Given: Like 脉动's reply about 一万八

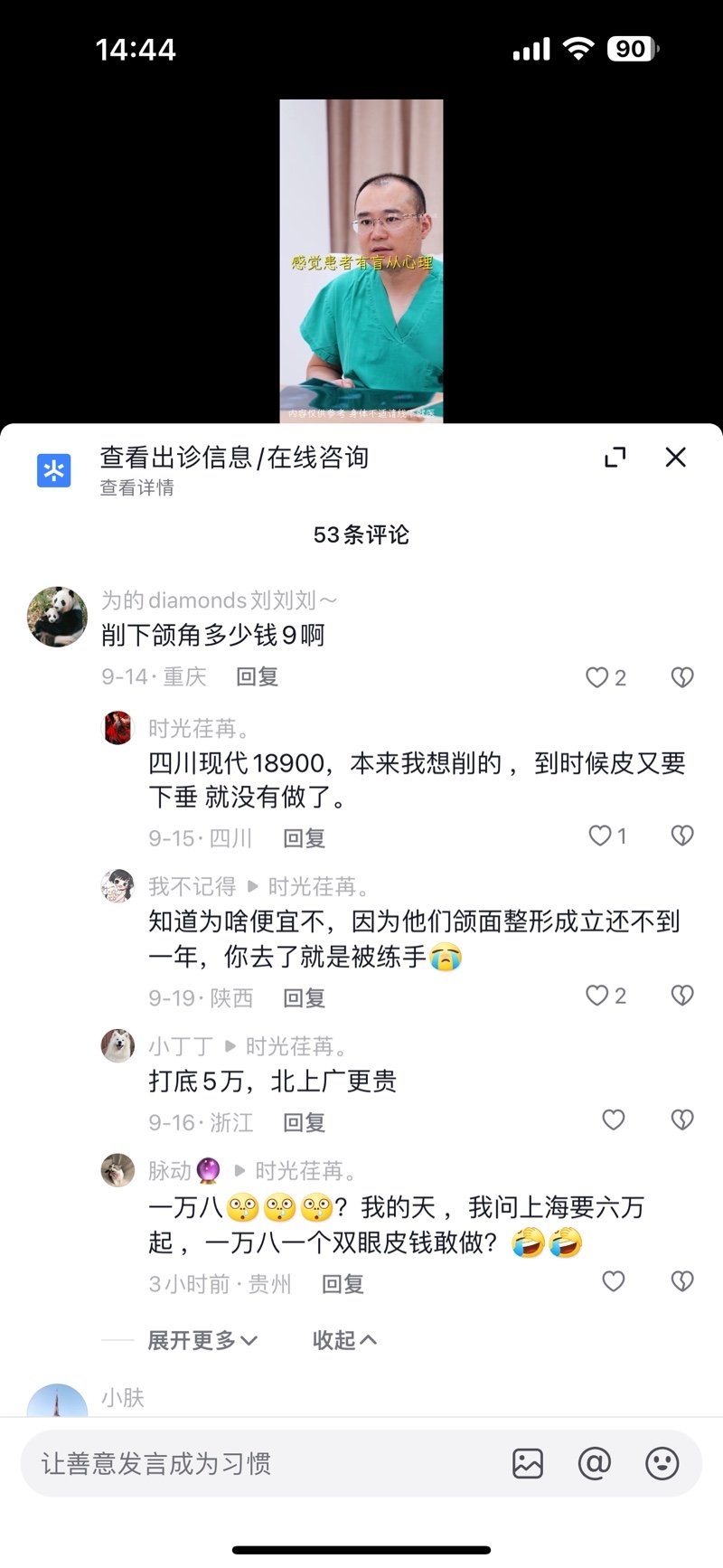Looking at the screenshot, I should pyautogui.click(x=614, y=1281).
